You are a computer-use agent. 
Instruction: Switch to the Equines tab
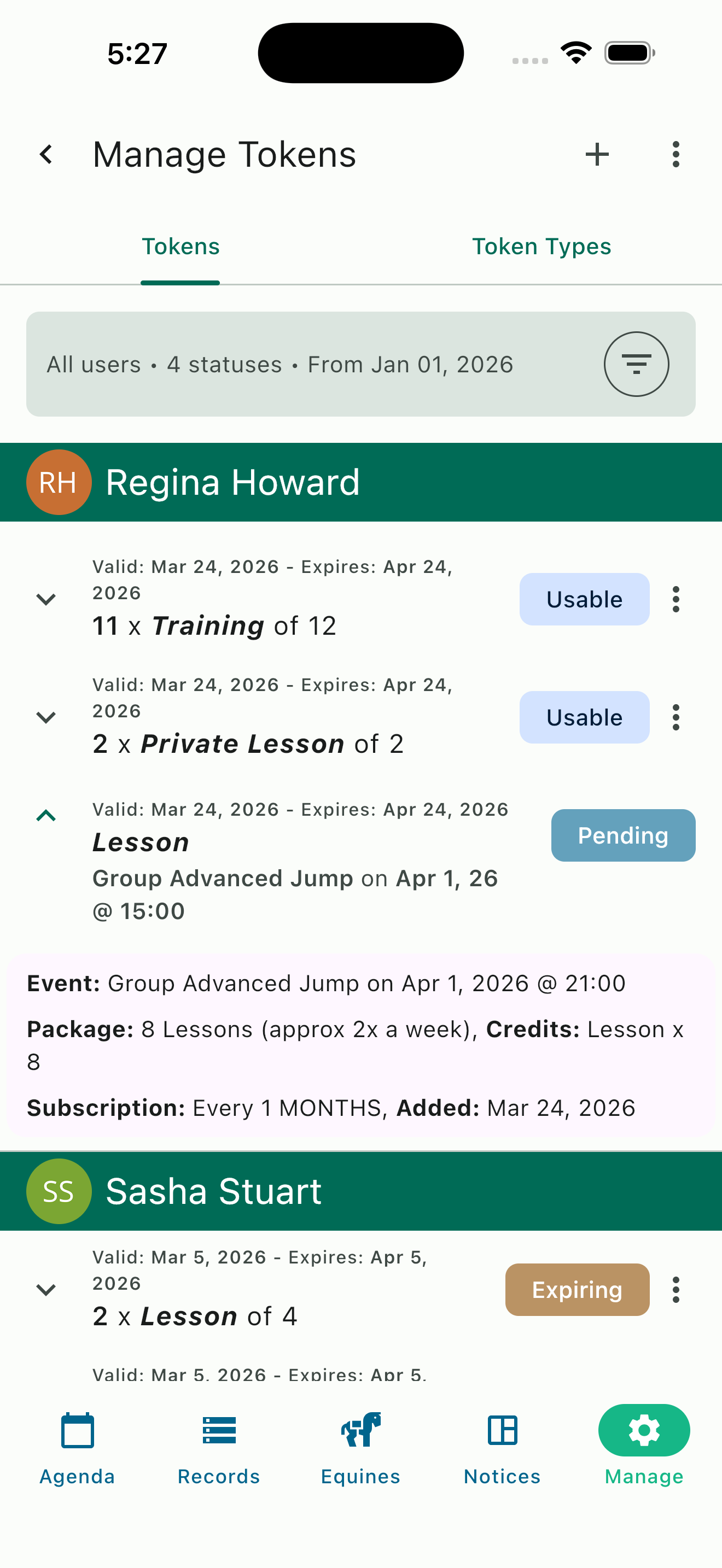click(360, 1448)
